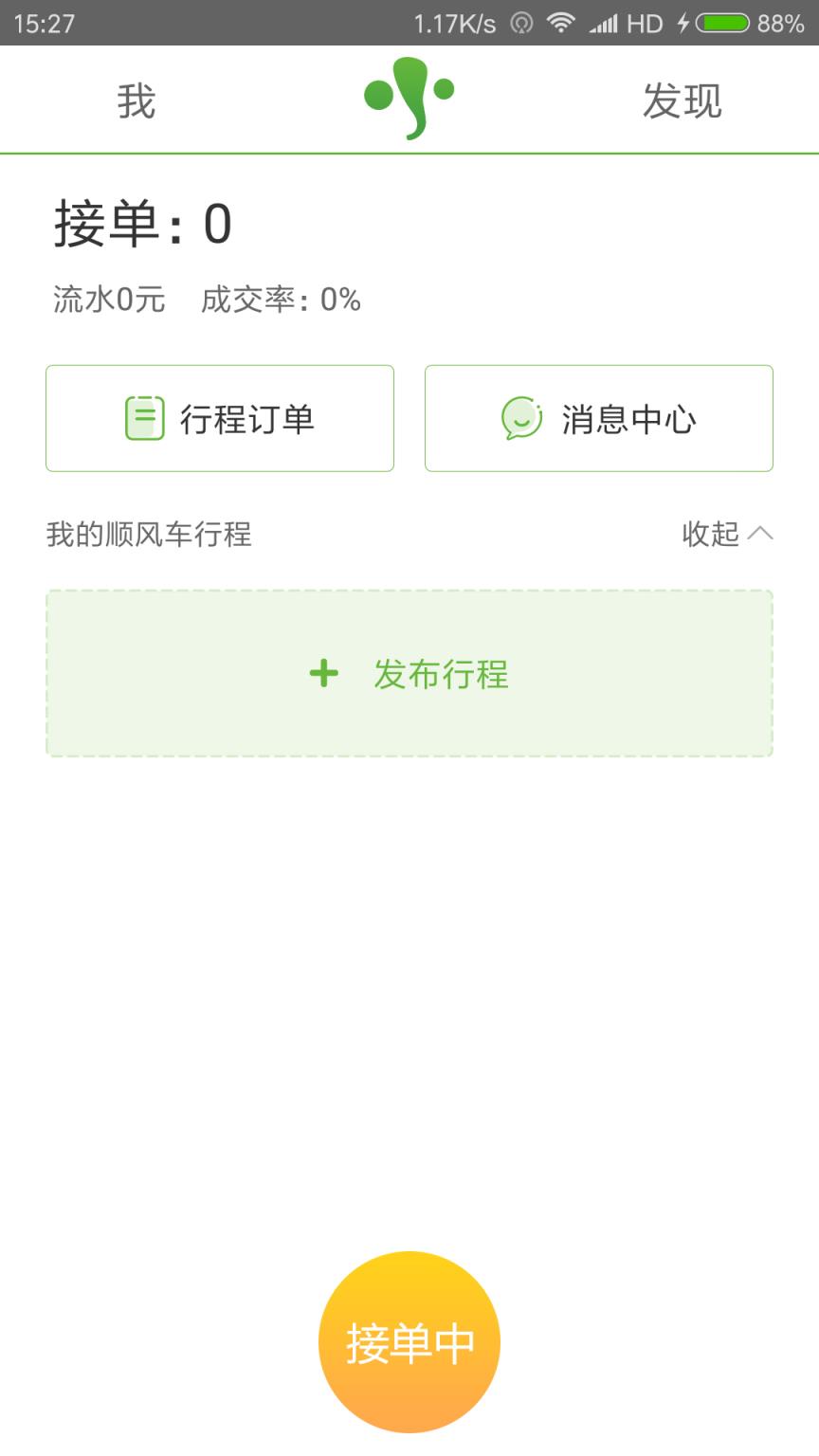The image size is (819, 1456).
Task: Switch to the 发现 tab
Action: 682,101
